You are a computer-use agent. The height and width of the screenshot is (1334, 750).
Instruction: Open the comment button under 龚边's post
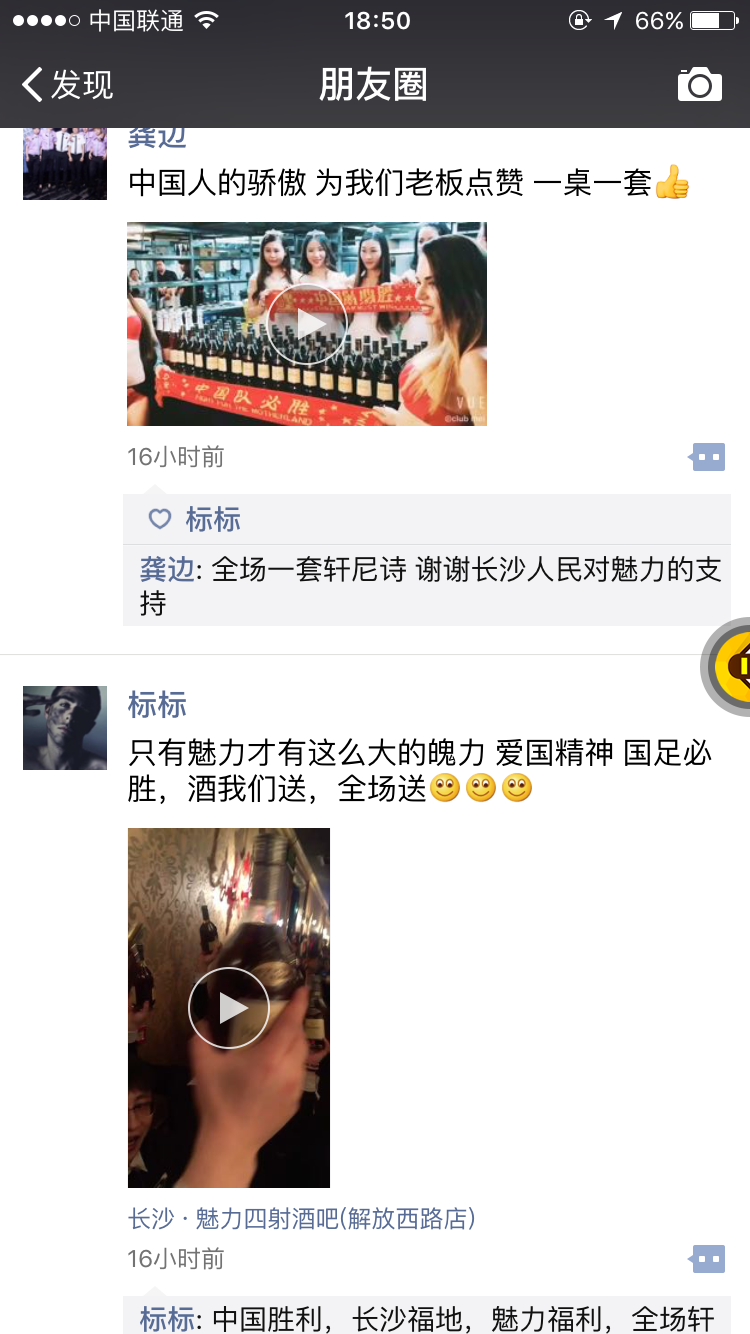pyautogui.click(x=708, y=457)
